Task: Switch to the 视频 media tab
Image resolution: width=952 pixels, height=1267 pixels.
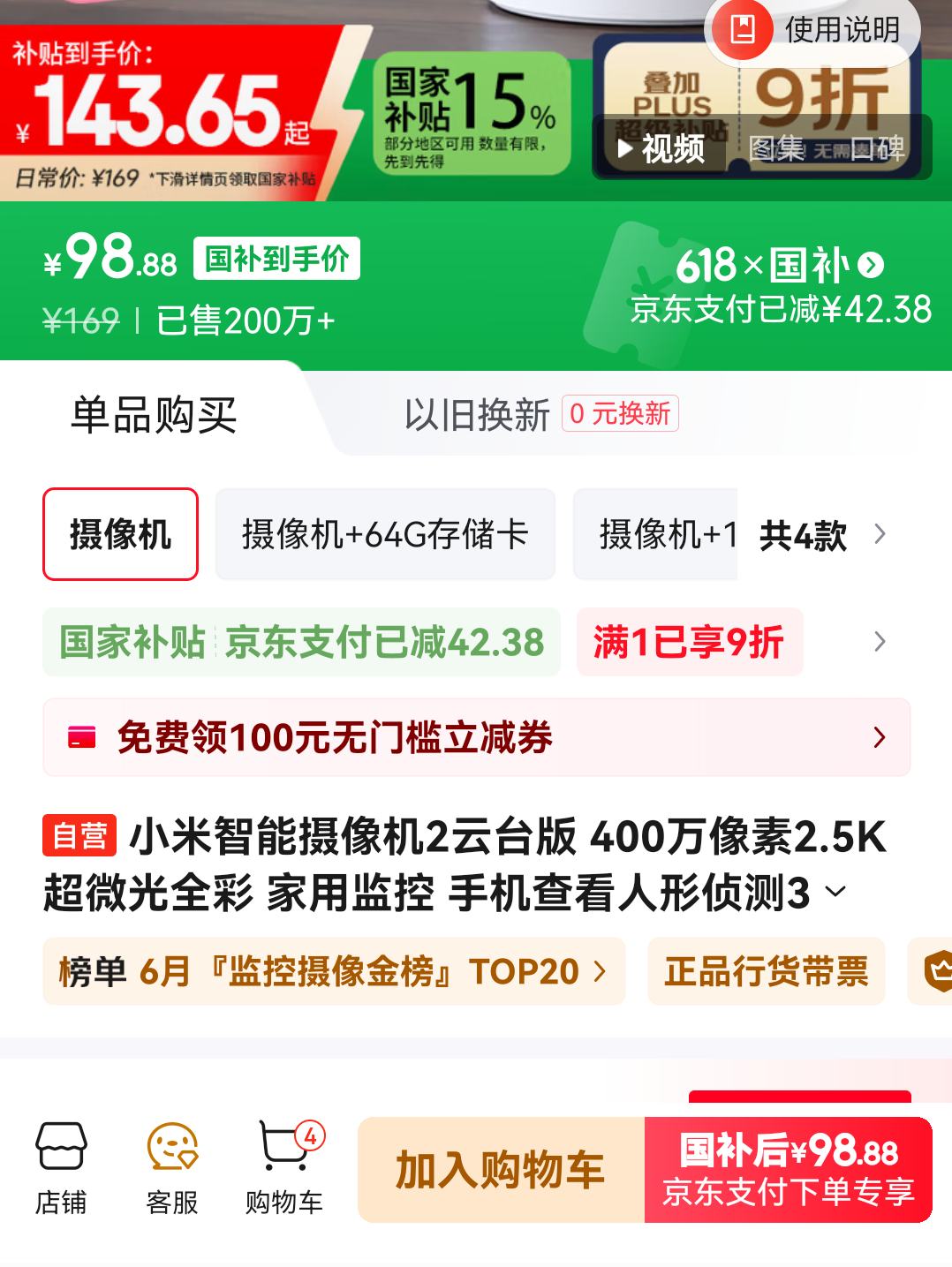Action: (661, 148)
